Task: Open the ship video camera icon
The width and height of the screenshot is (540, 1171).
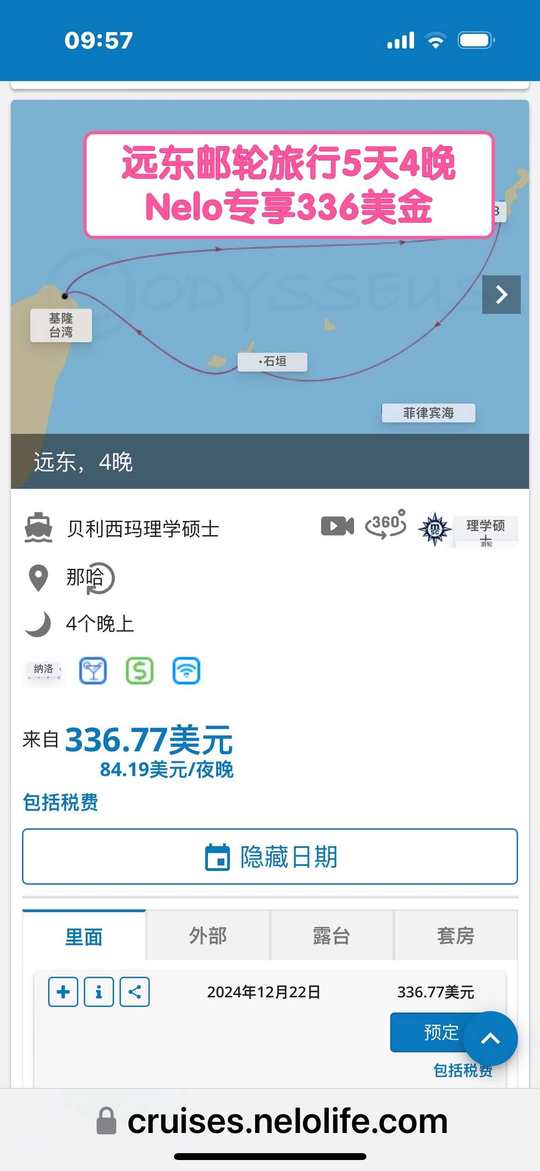Action: [x=338, y=526]
